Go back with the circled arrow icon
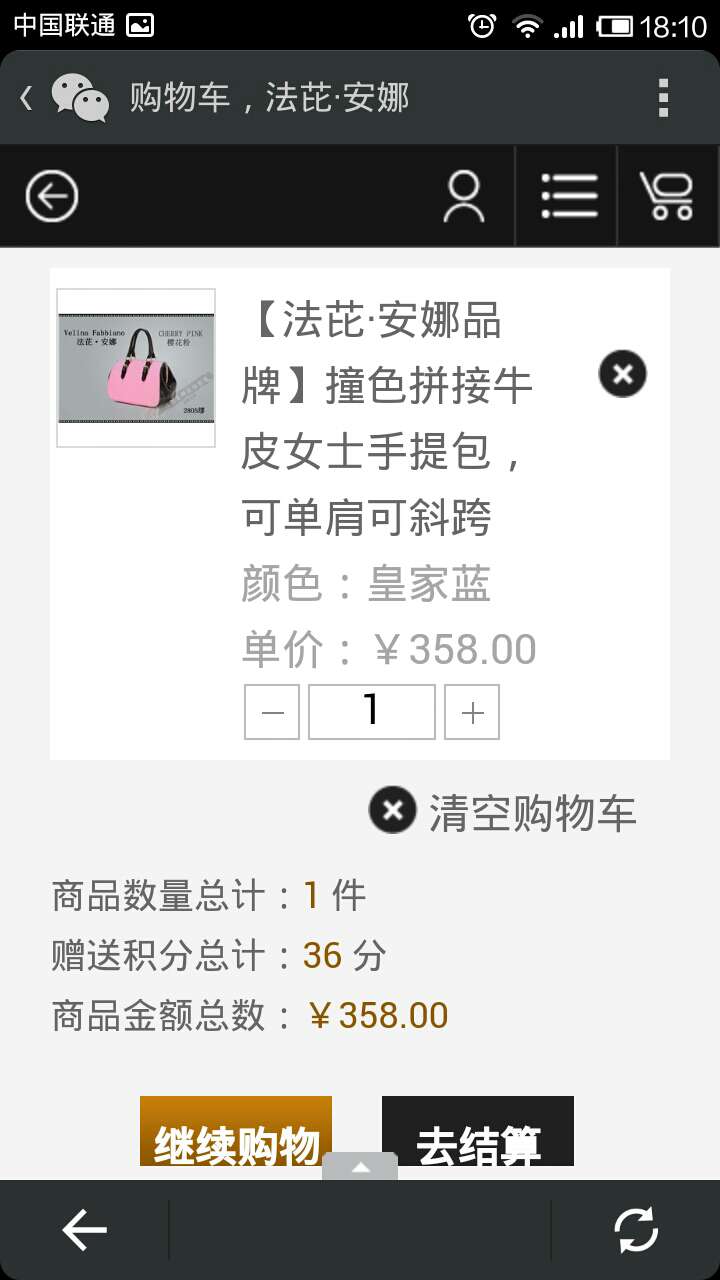 coord(52,196)
